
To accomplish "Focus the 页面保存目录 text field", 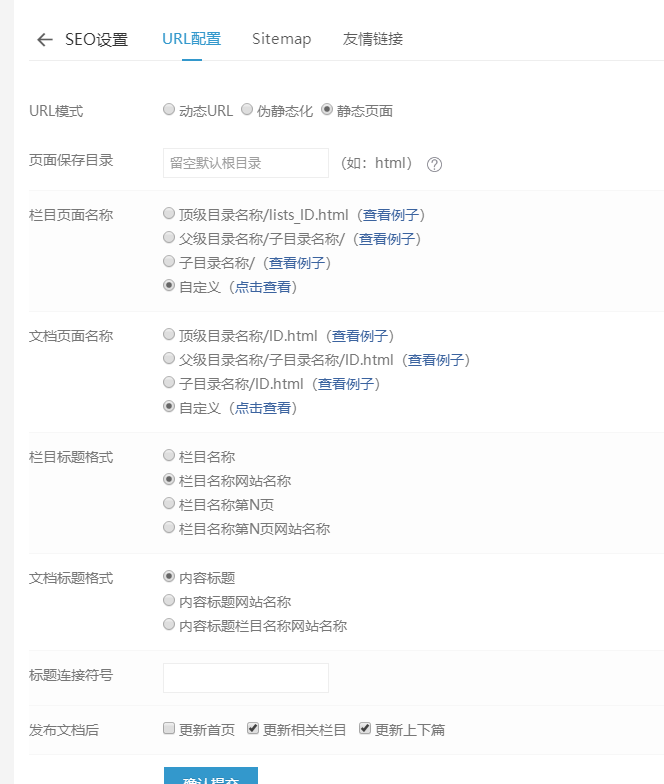I will point(245,163).
